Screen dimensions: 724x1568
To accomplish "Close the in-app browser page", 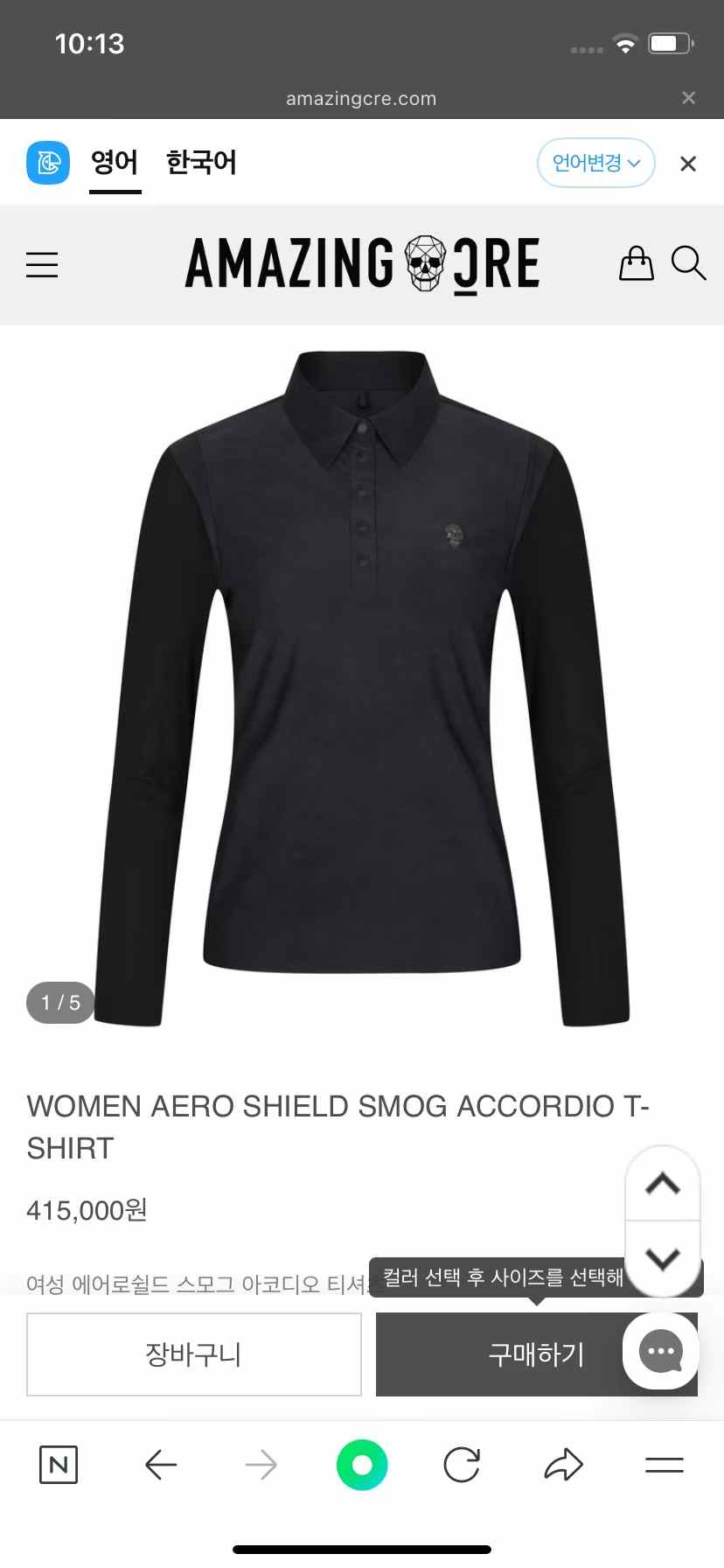I will (x=689, y=98).
